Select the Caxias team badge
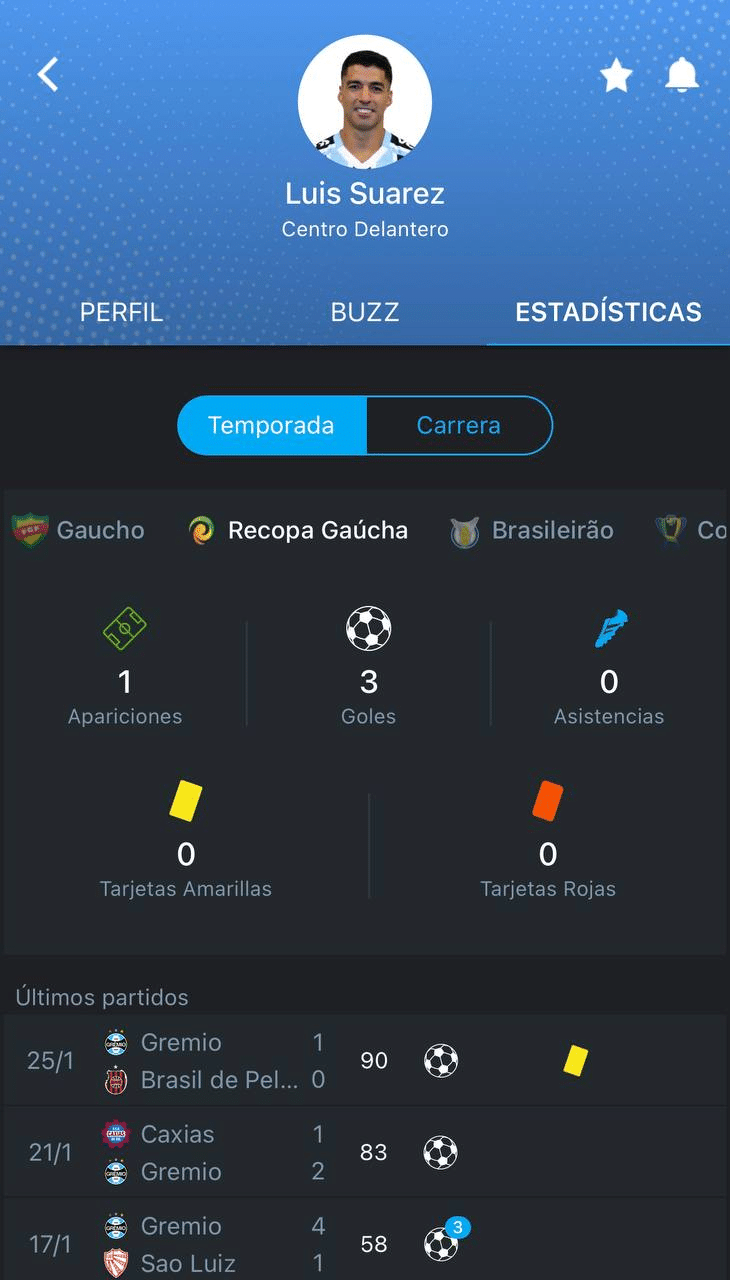Screen dimensions: 730x1280 (113, 1135)
